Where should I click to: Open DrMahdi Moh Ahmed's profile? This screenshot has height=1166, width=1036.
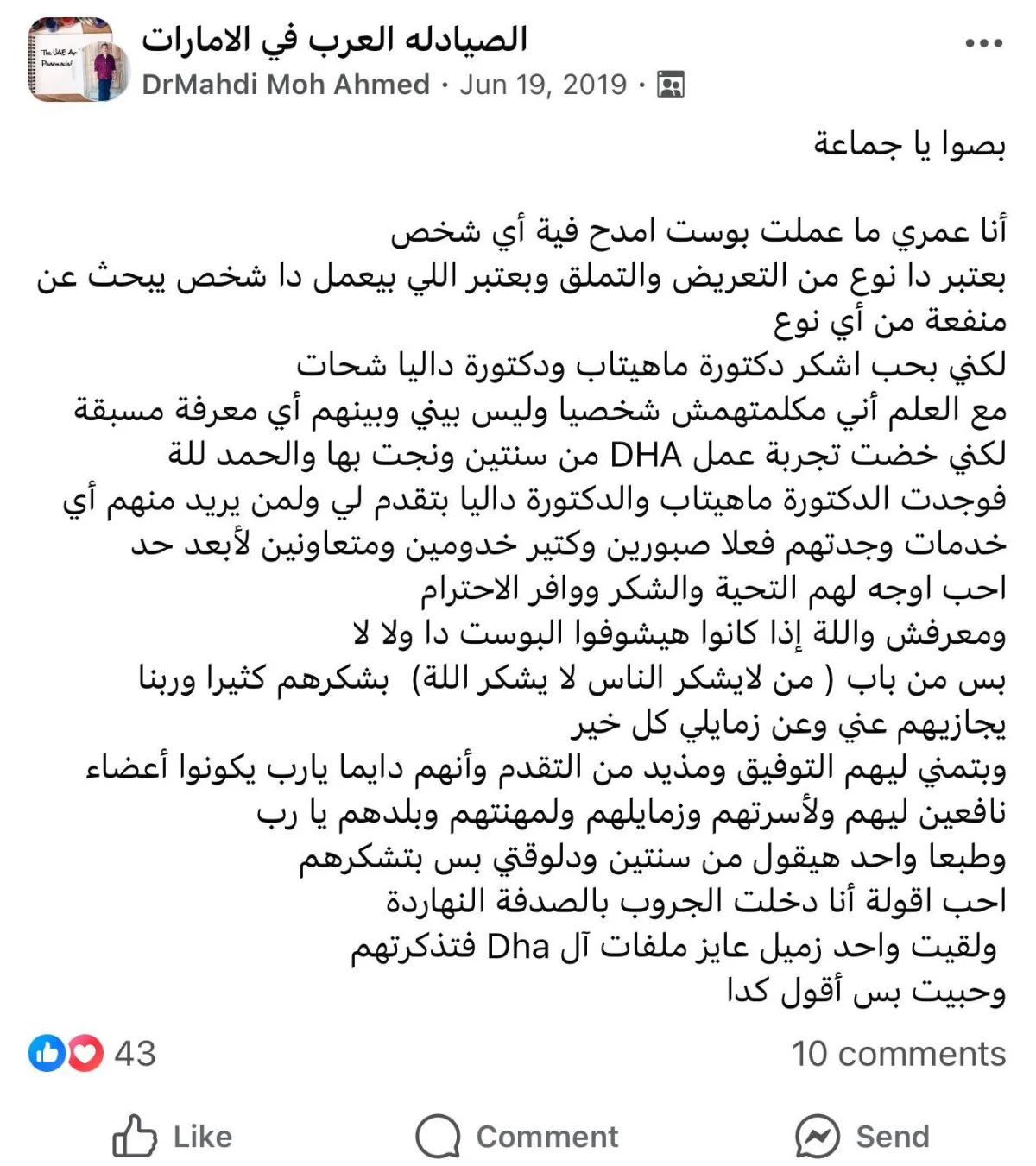click(x=286, y=85)
